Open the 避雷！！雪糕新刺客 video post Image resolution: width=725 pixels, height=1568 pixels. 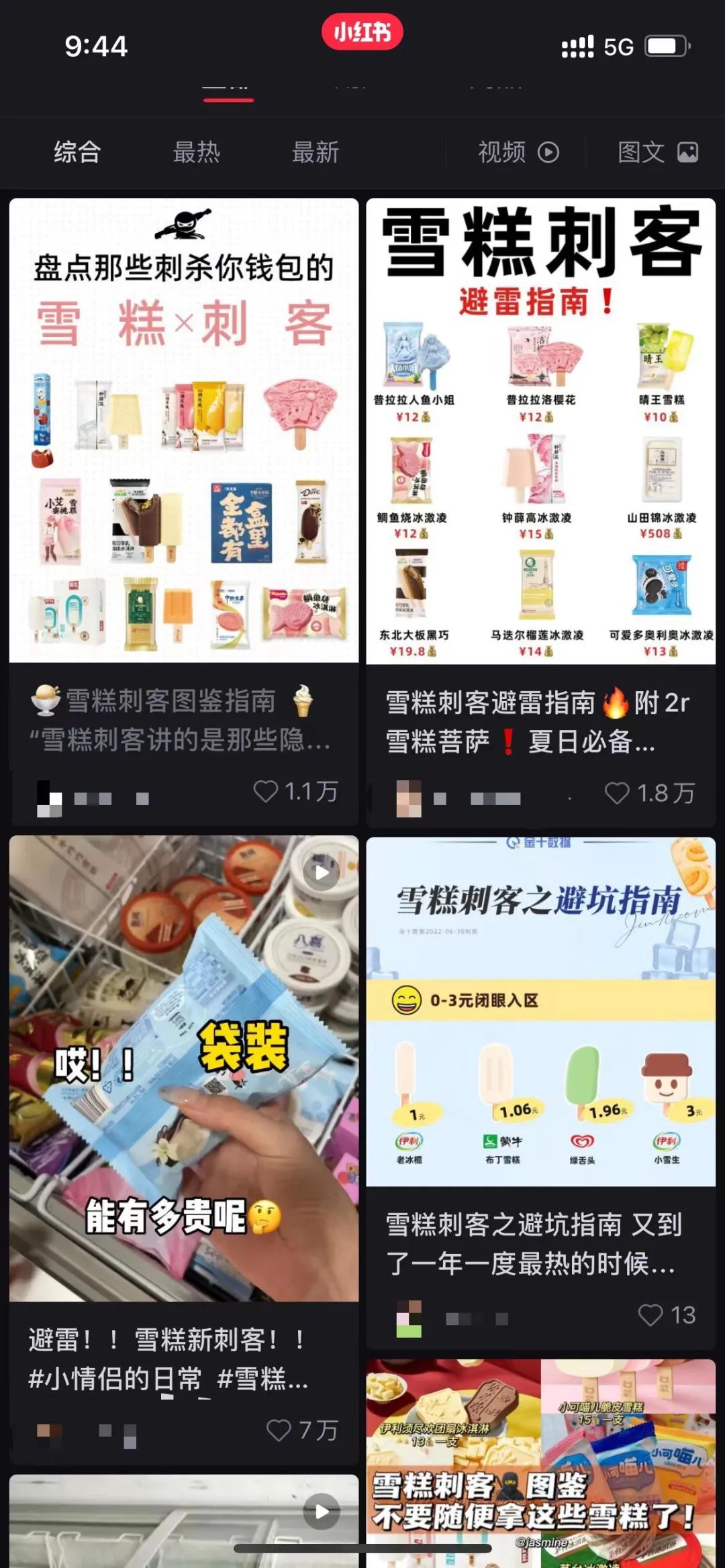tap(184, 1068)
